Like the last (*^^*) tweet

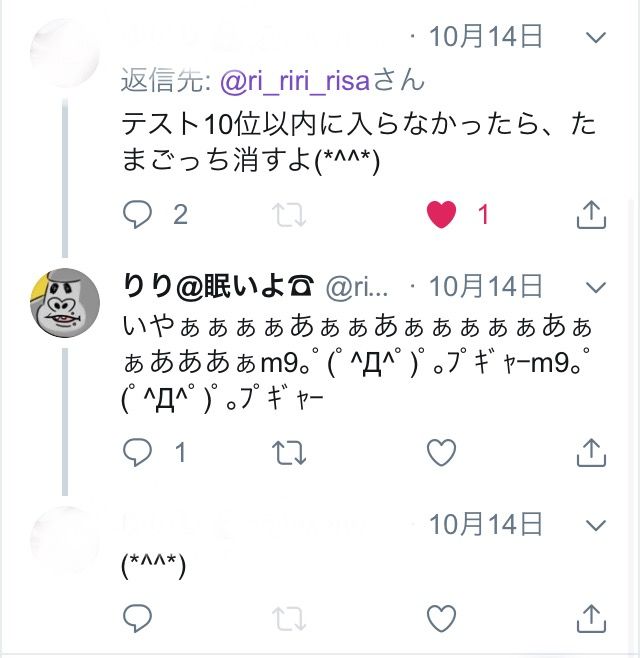click(441, 617)
